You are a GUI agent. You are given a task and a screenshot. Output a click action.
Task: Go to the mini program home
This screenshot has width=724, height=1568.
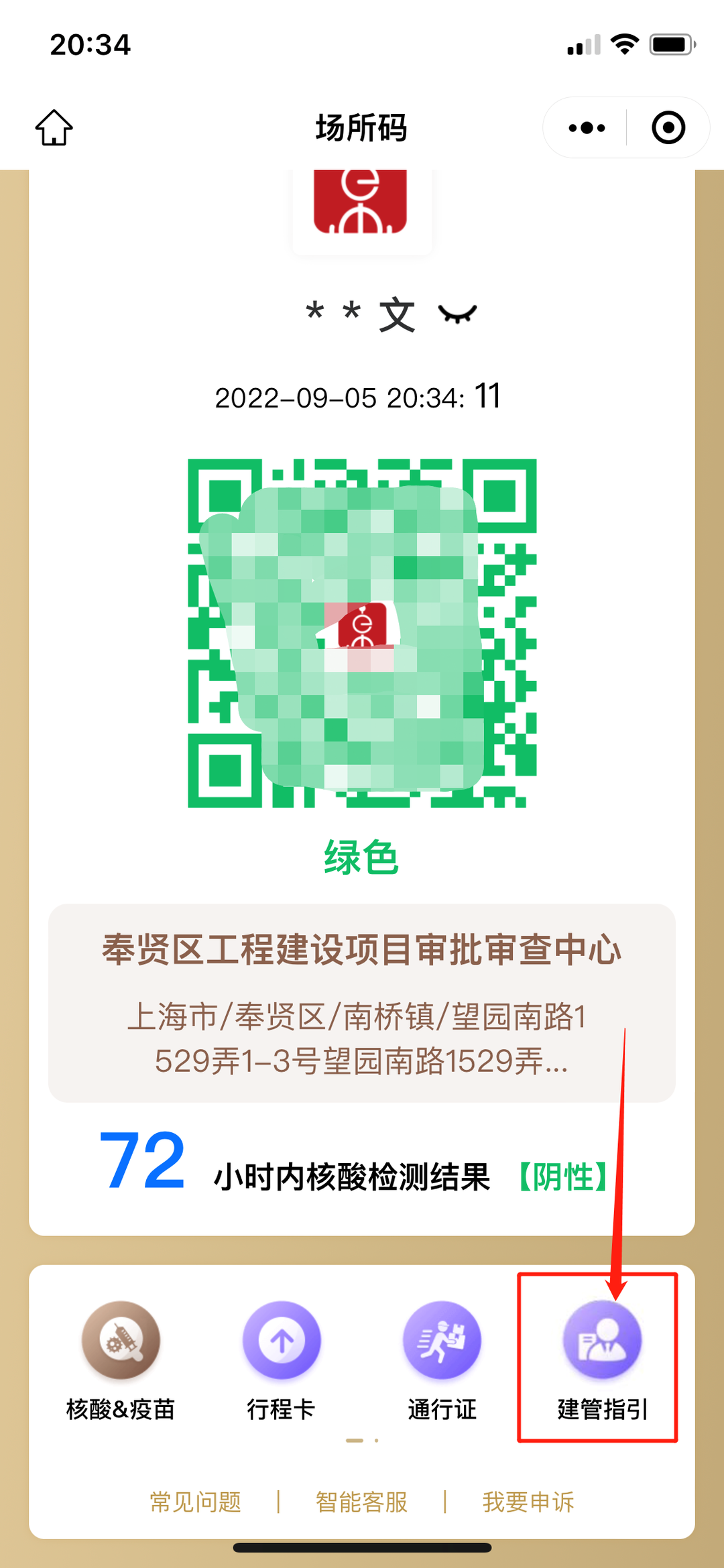coord(54,127)
